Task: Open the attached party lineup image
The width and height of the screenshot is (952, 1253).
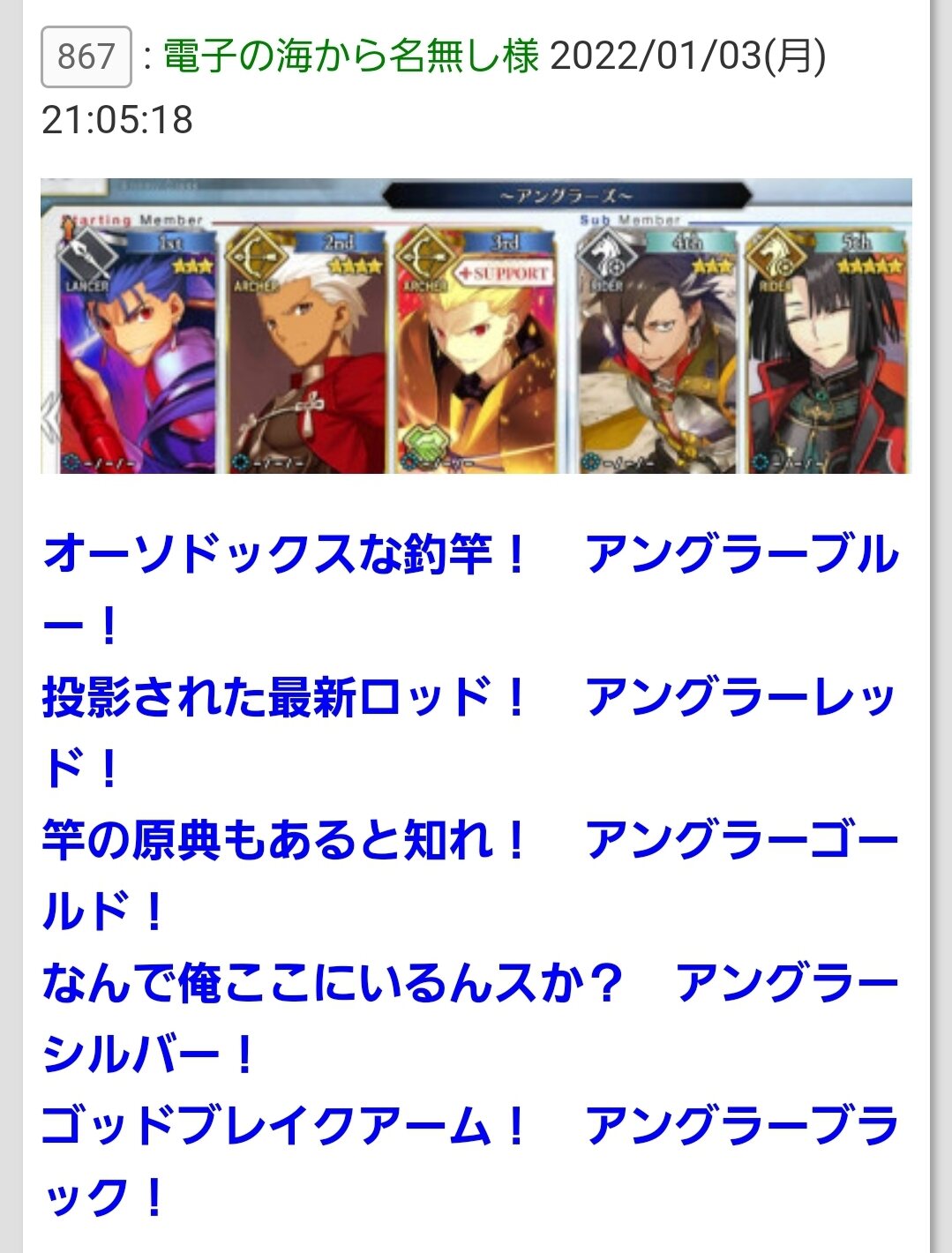Action: (x=476, y=326)
